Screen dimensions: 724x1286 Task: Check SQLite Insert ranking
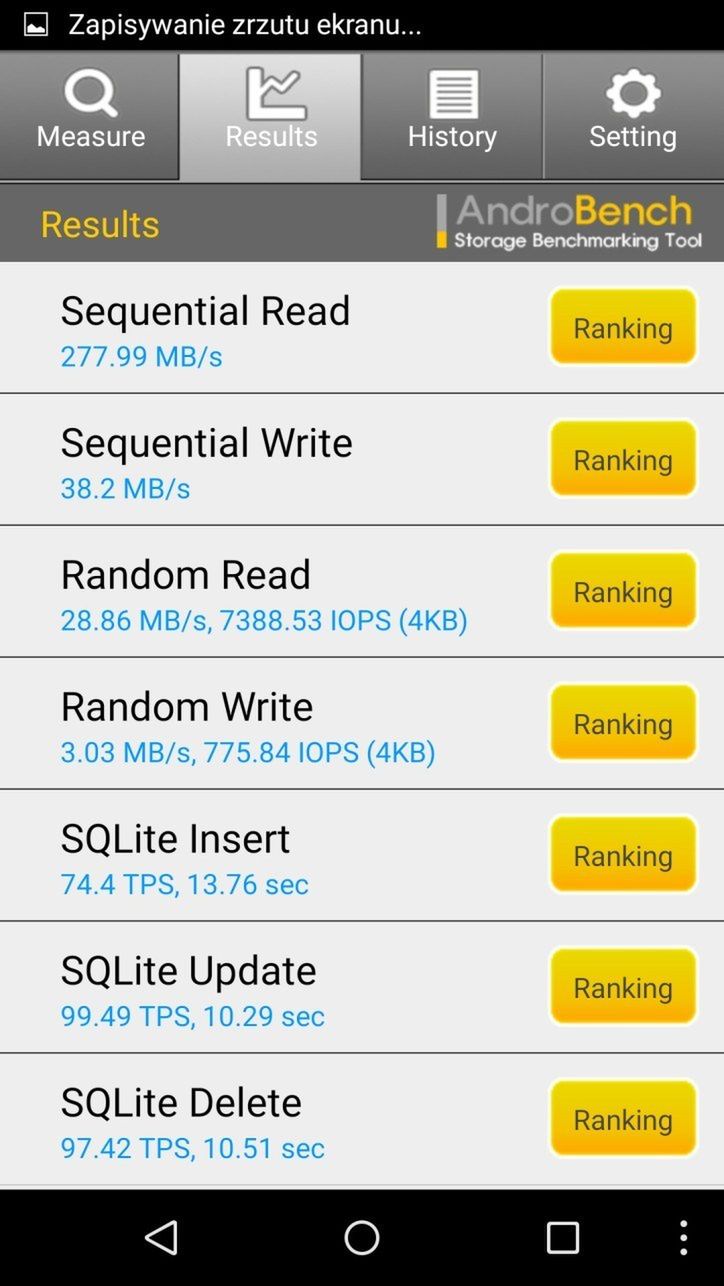[623, 855]
